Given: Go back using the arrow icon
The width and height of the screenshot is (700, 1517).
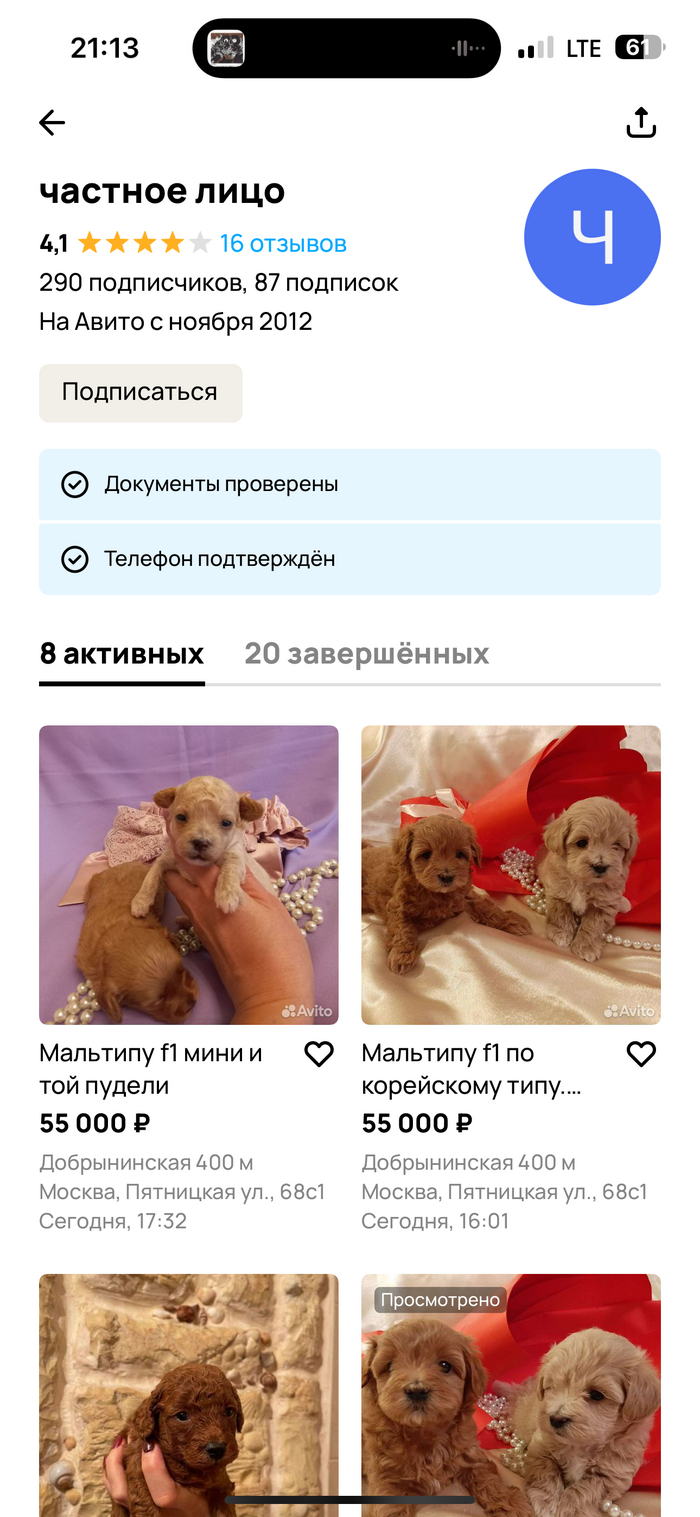Looking at the screenshot, I should coord(52,123).
